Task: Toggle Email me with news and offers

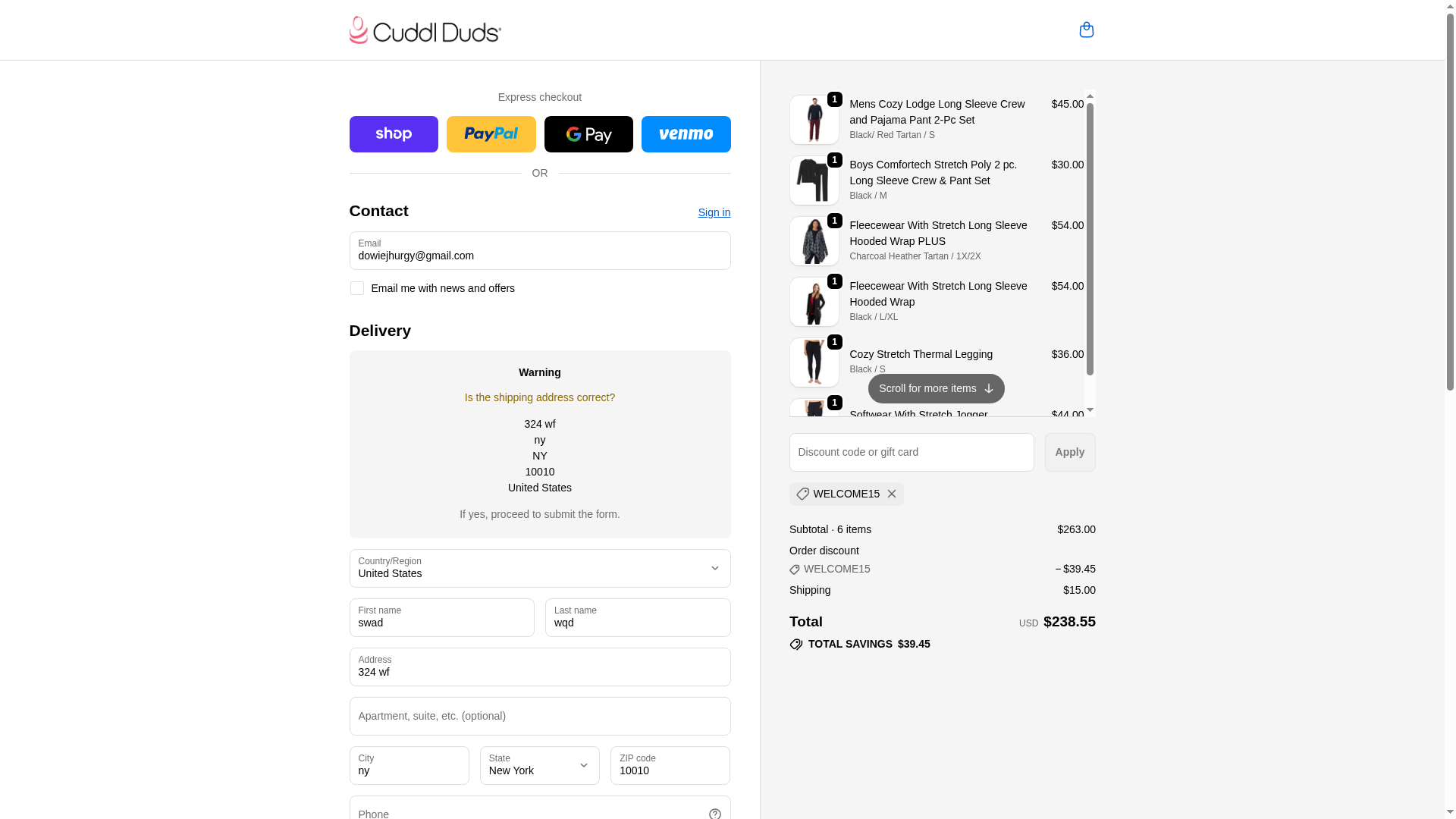Action: pos(356,288)
